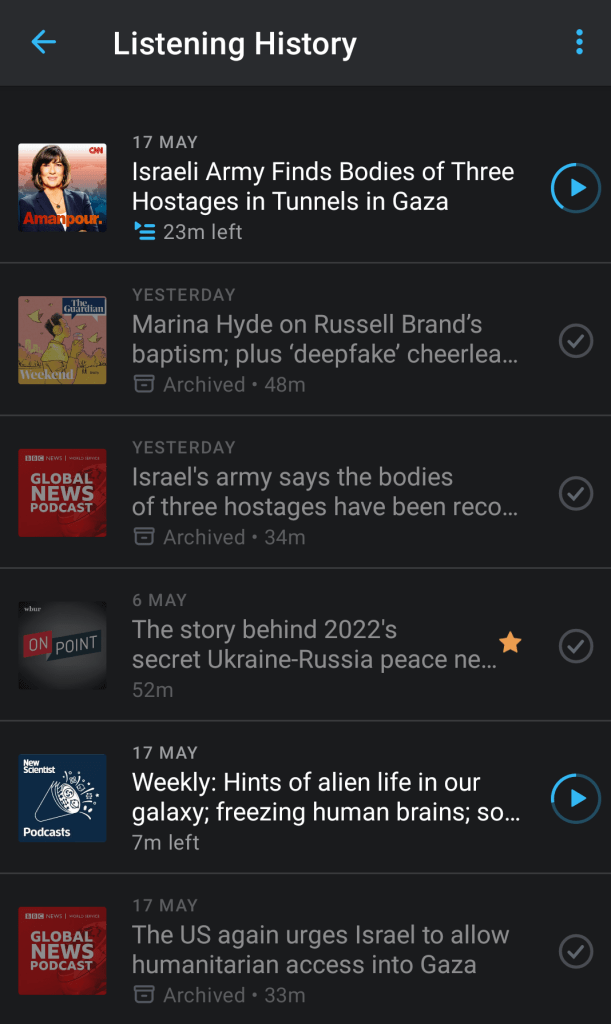Play the New Scientist Weekly episode
611x1024 pixels.
576,798
